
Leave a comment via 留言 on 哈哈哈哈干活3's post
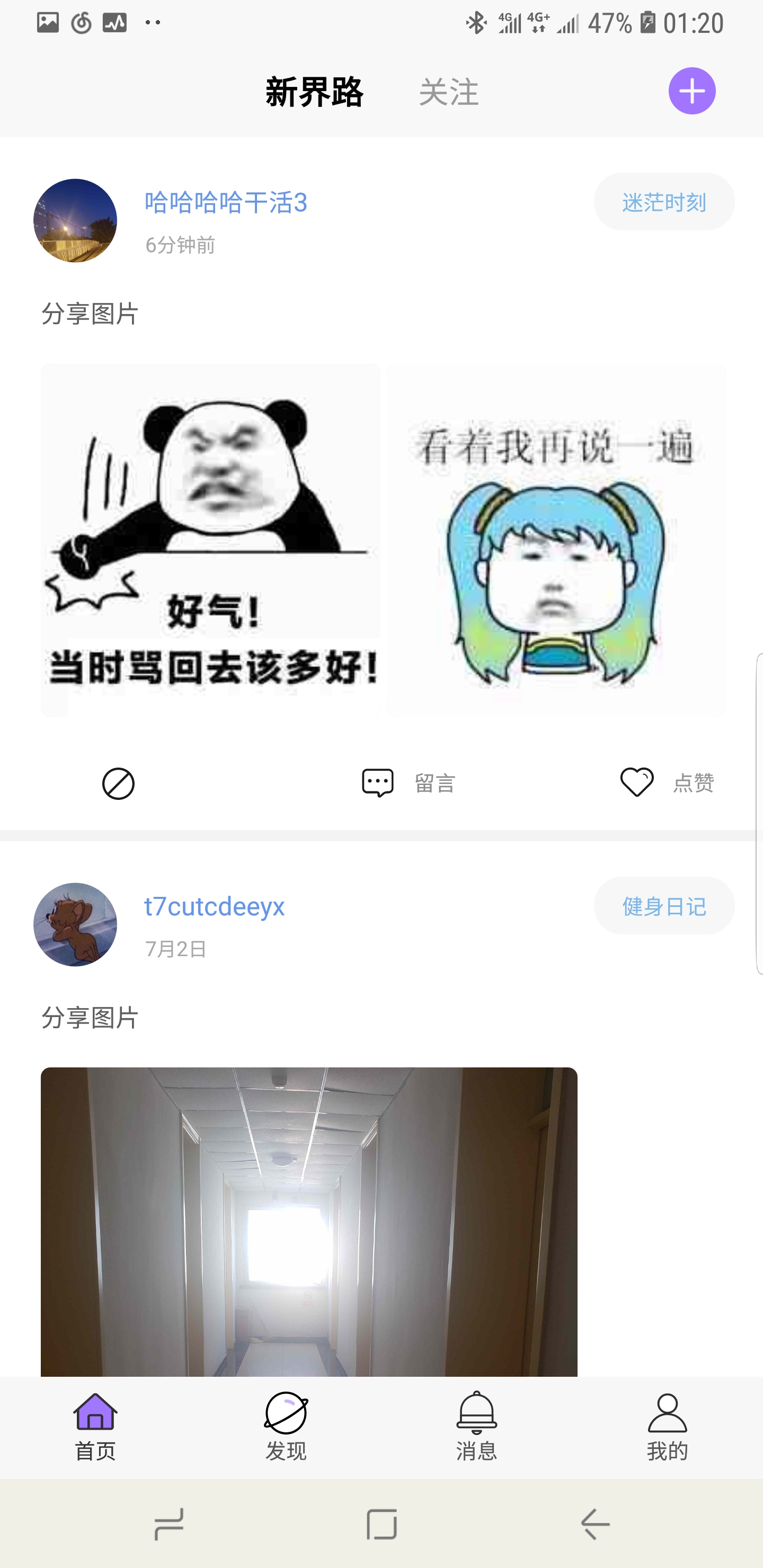(408, 783)
